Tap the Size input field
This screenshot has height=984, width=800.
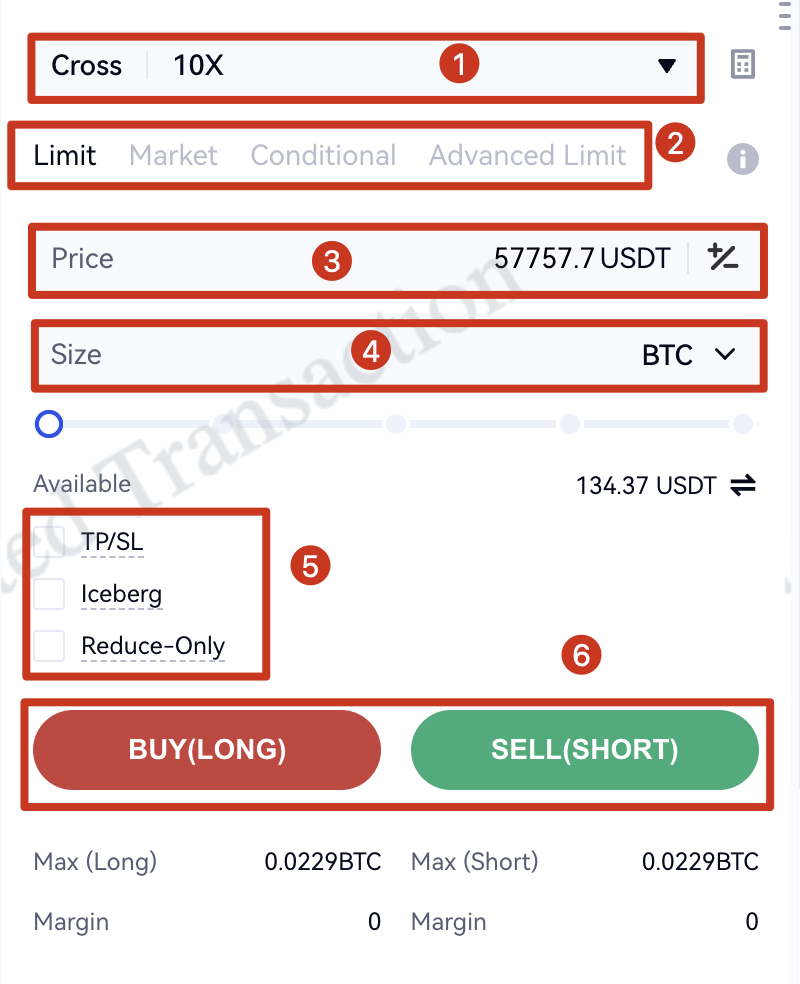tap(300, 355)
